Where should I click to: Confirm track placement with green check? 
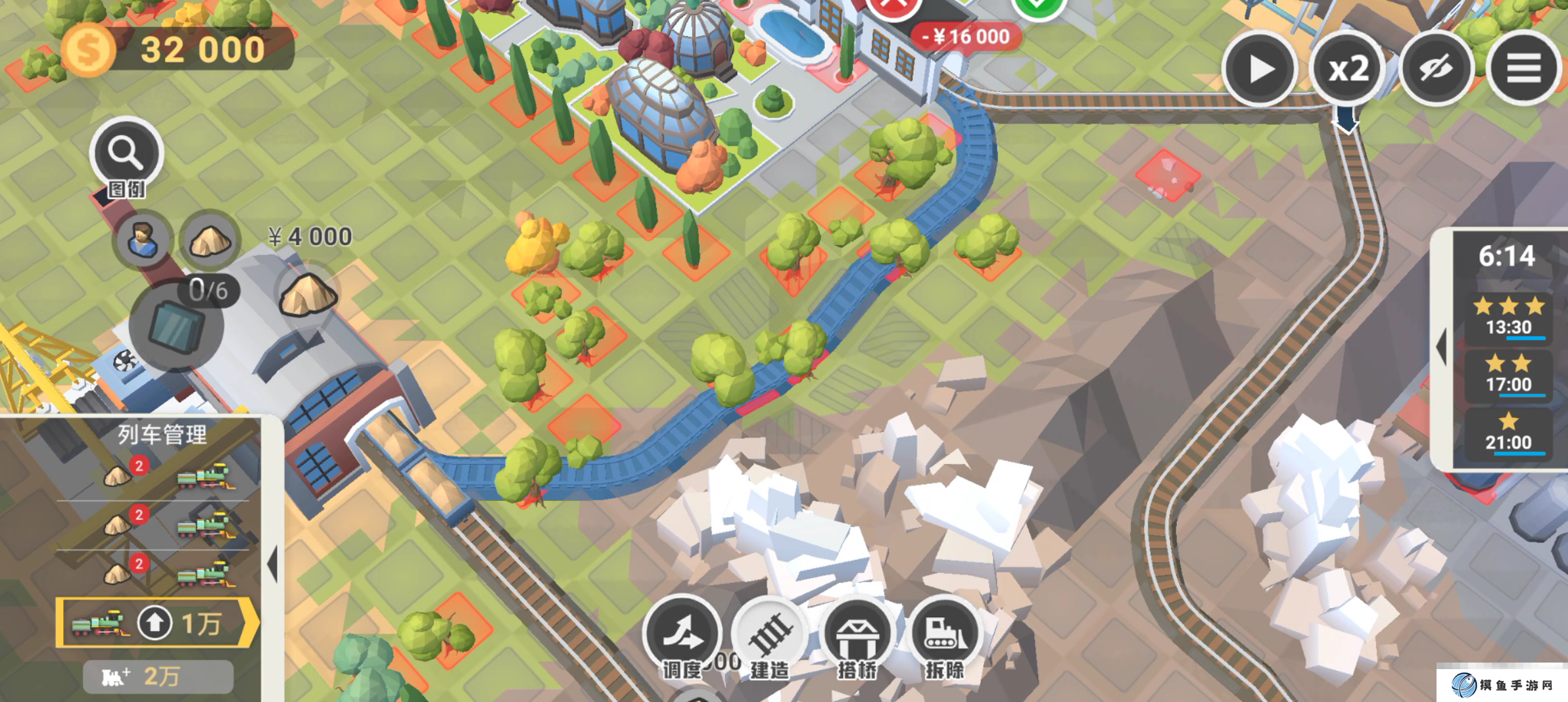tap(1038, 5)
